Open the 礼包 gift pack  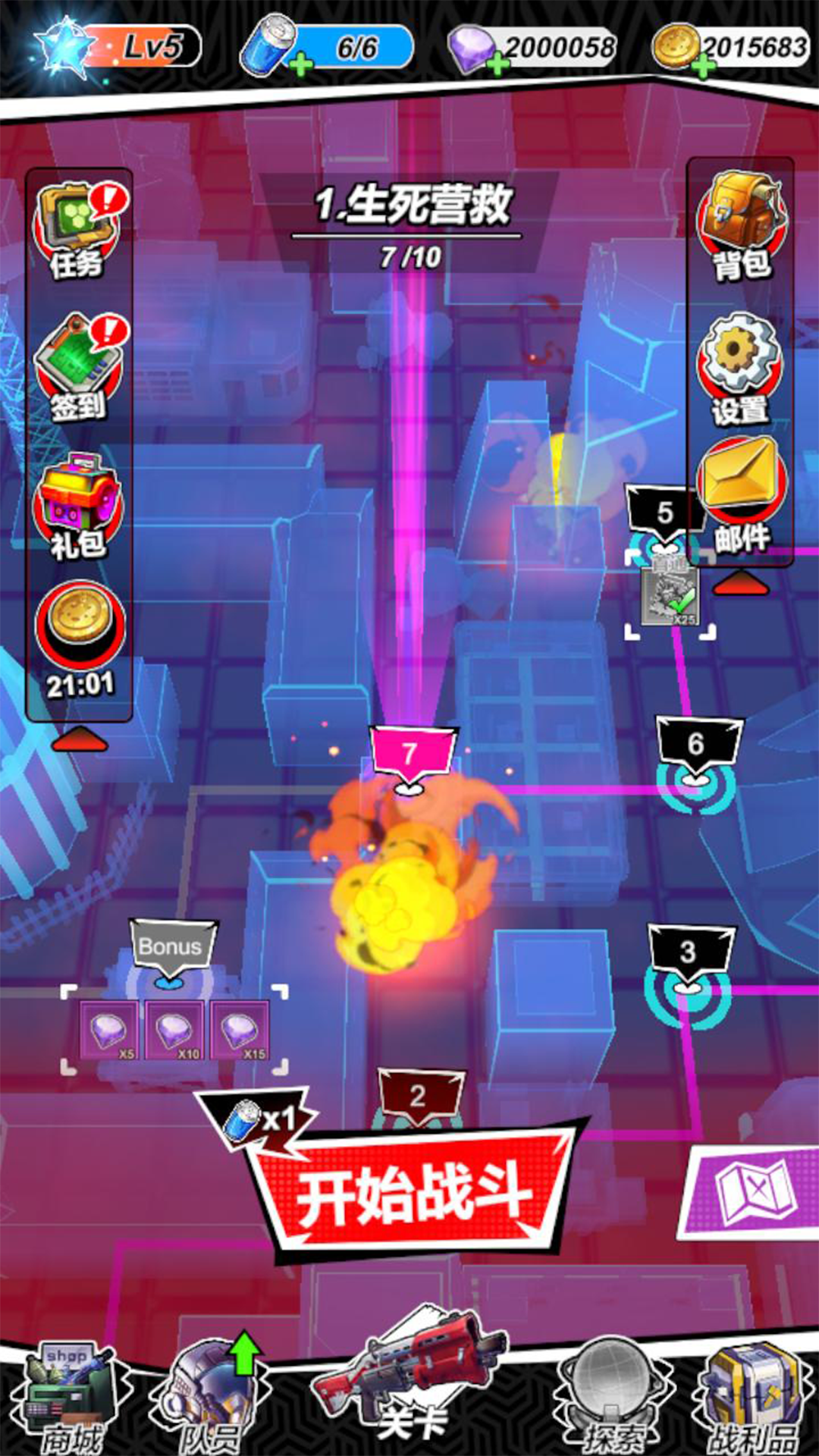pyautogui.click(x=78, y=504)
